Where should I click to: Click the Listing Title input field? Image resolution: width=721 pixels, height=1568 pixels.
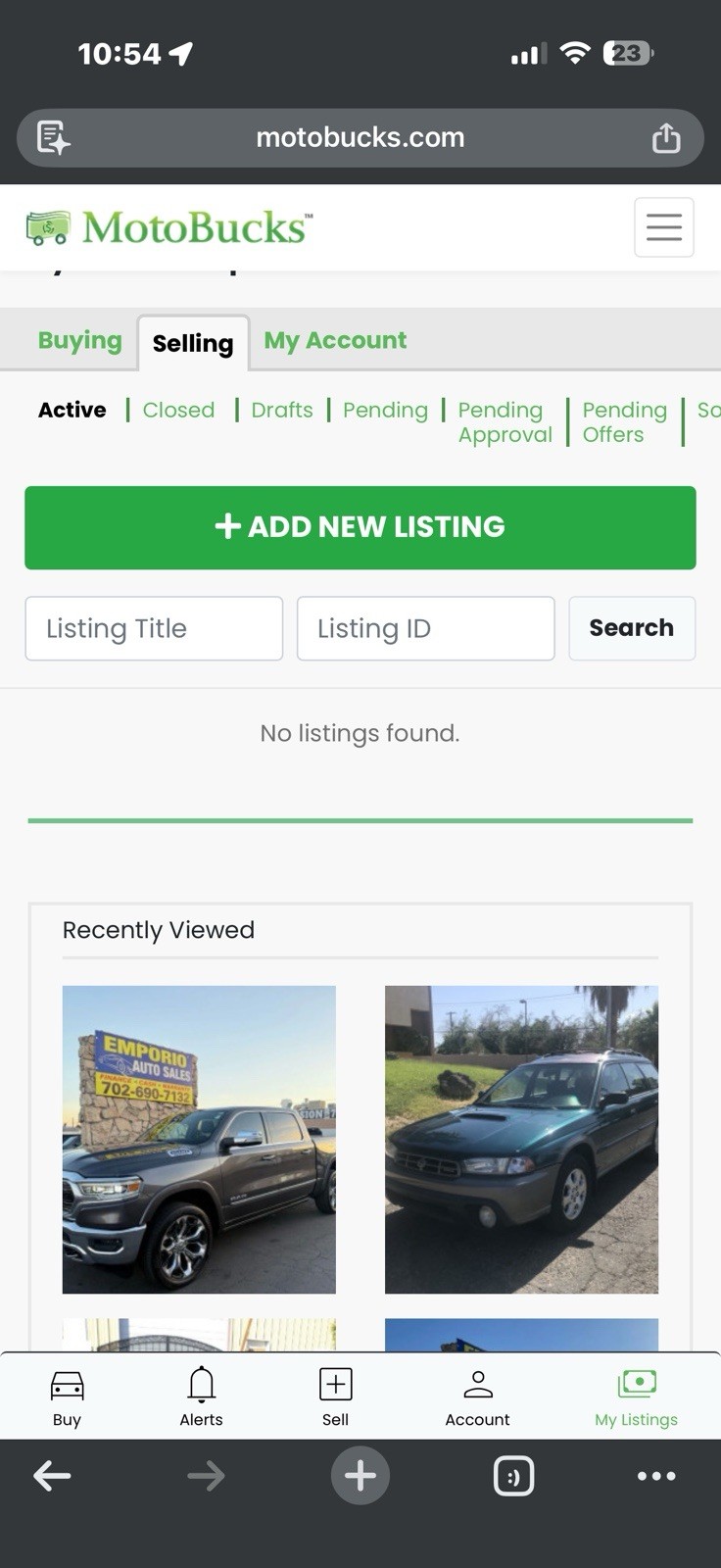click(153, 628)
